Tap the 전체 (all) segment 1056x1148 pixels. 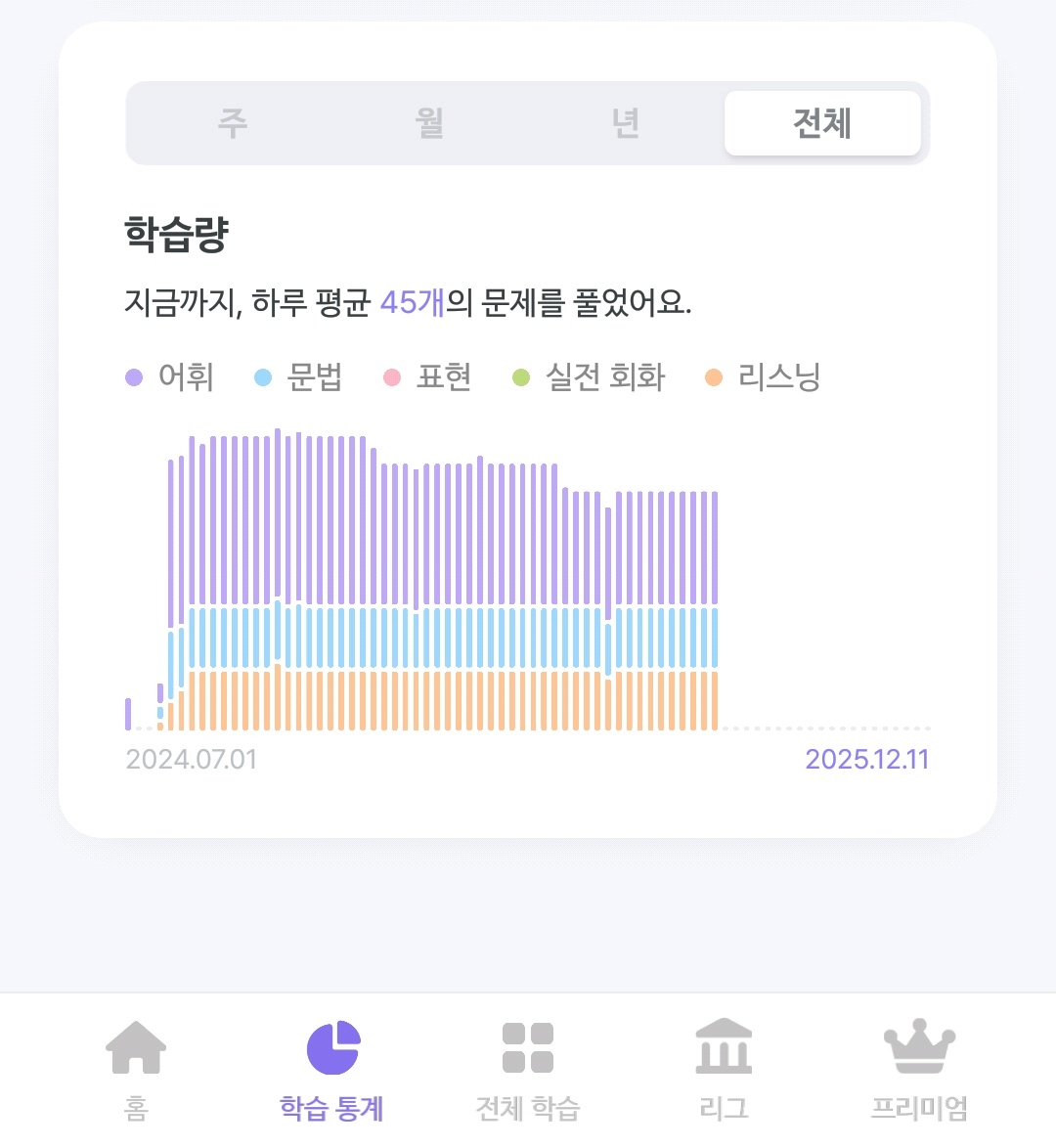(x=822, y=123)
